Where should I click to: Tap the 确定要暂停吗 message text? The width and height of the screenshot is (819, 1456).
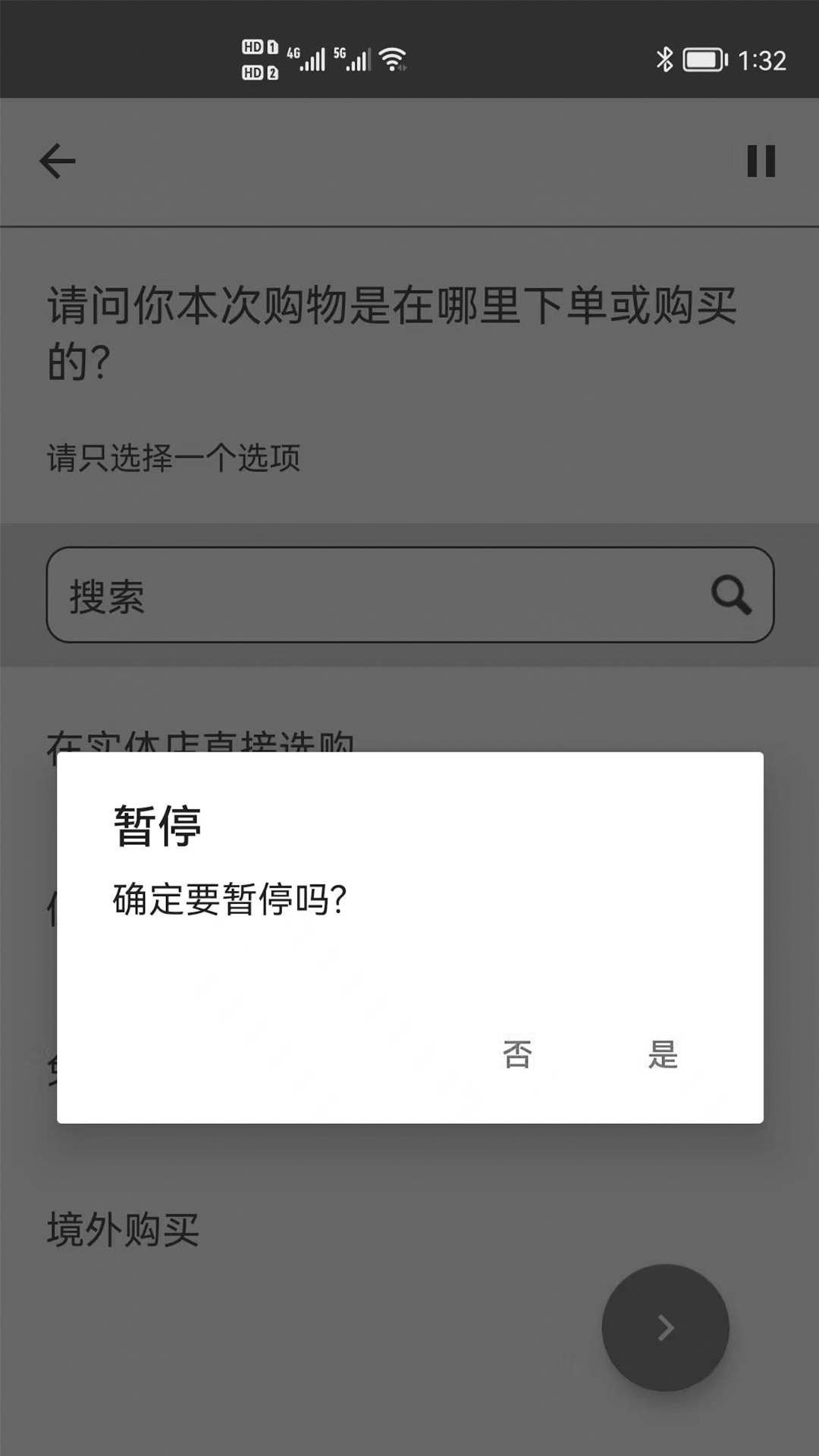(x=227, y=901)
